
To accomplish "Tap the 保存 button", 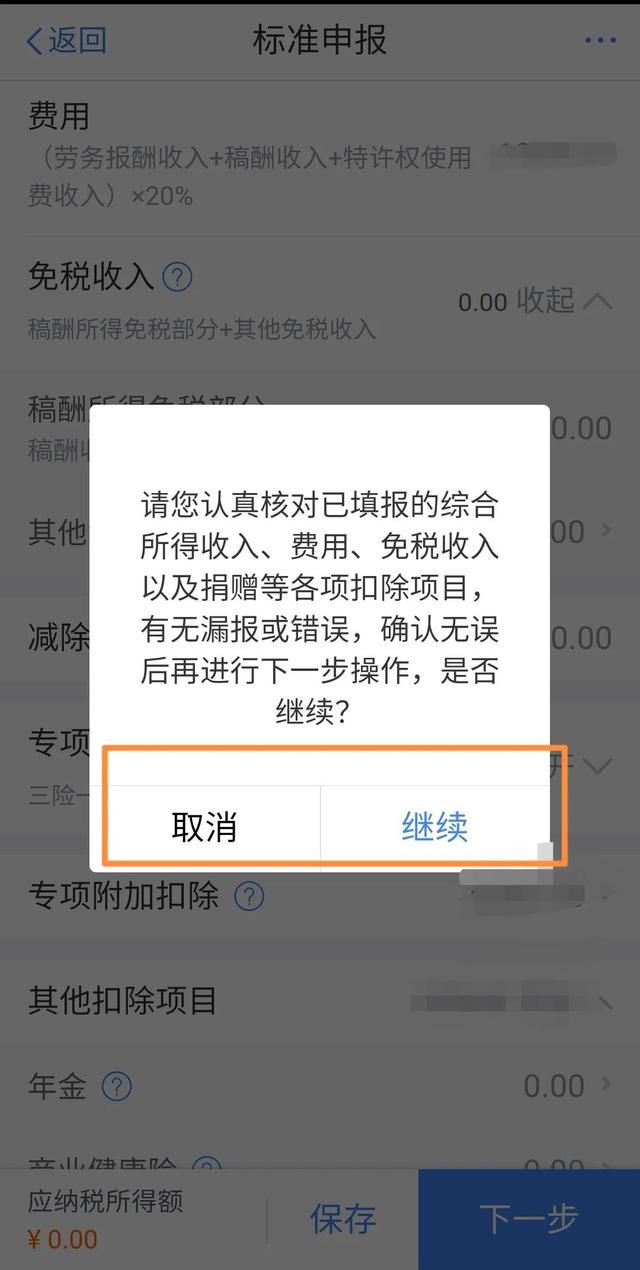I will [x=343, y=1218].
